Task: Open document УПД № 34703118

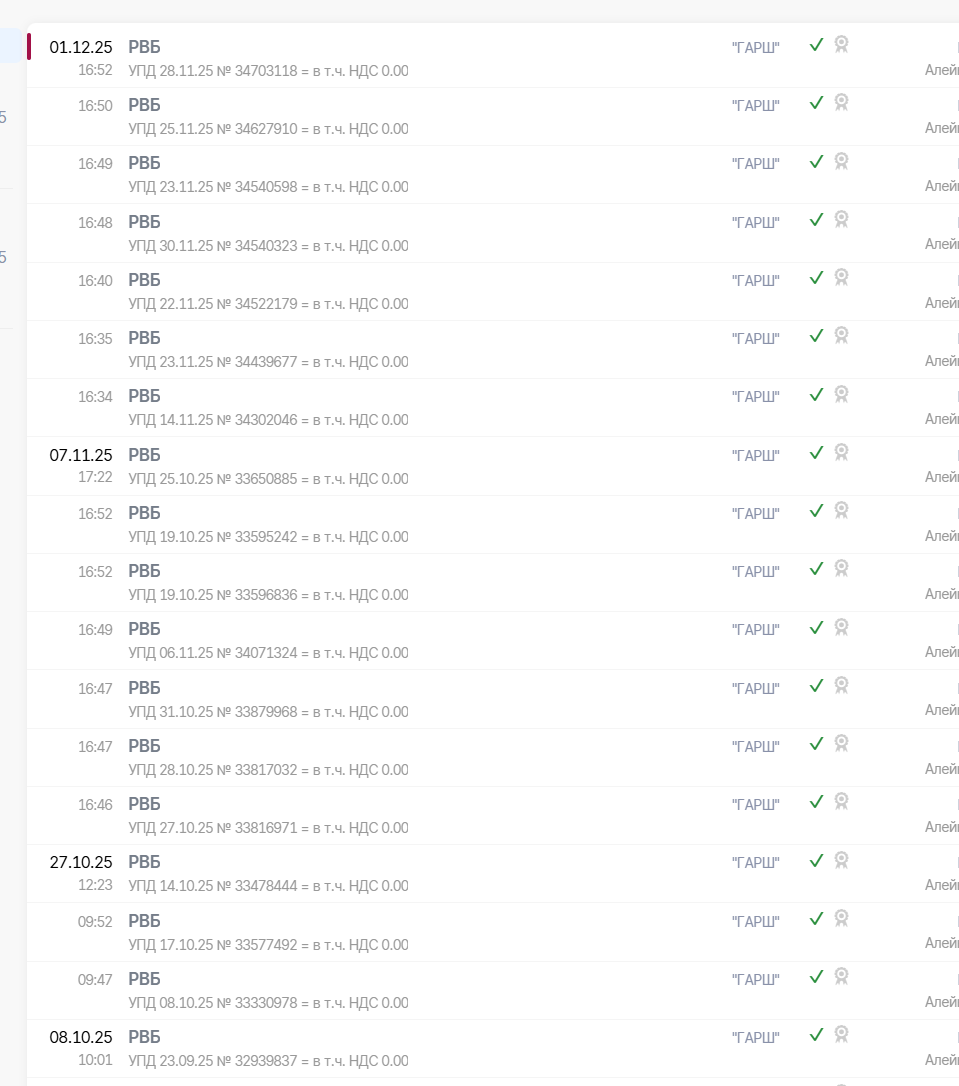Action: click(x=268, y=71)
